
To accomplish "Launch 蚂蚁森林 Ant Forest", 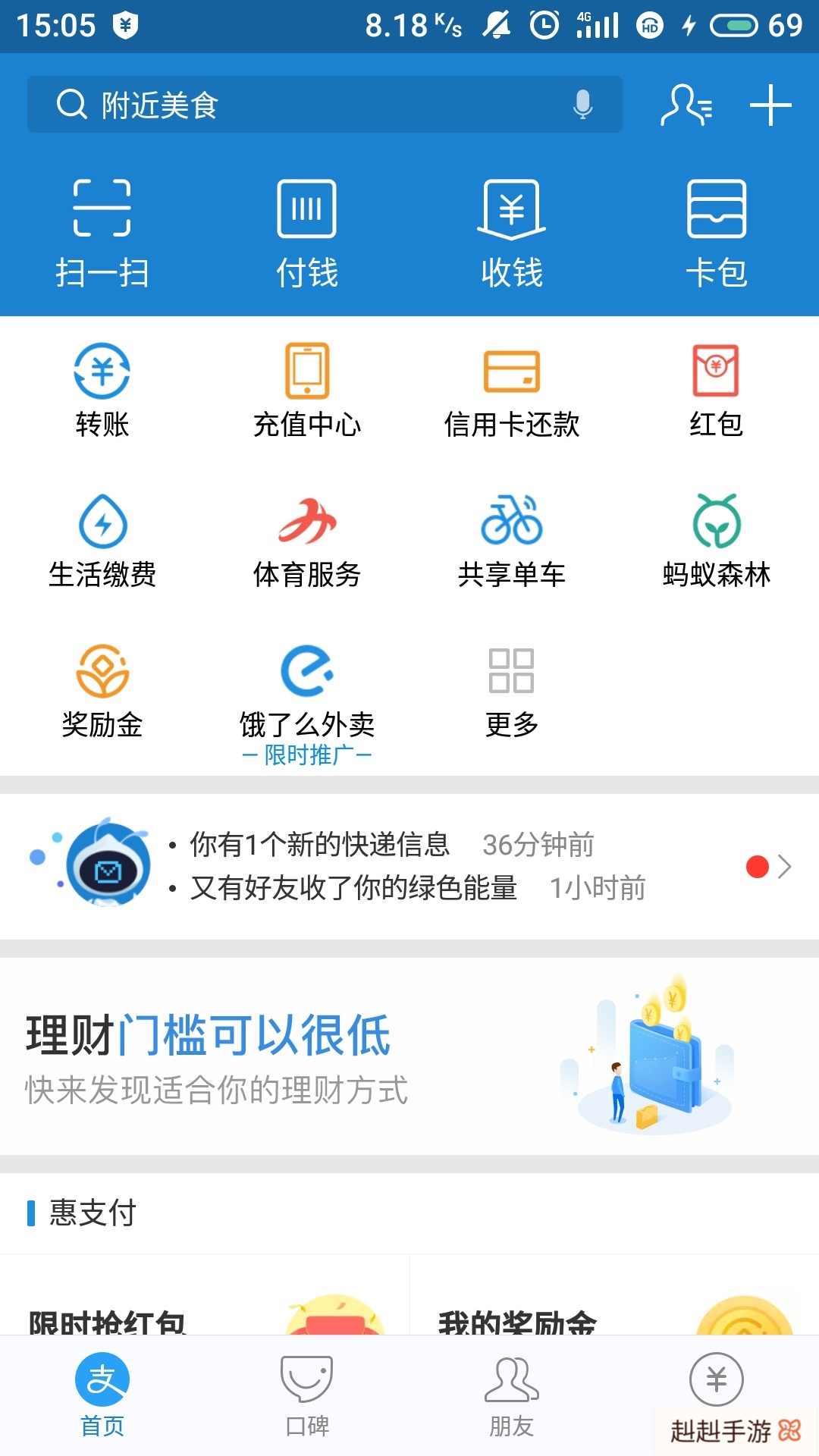I will point(717,541).
